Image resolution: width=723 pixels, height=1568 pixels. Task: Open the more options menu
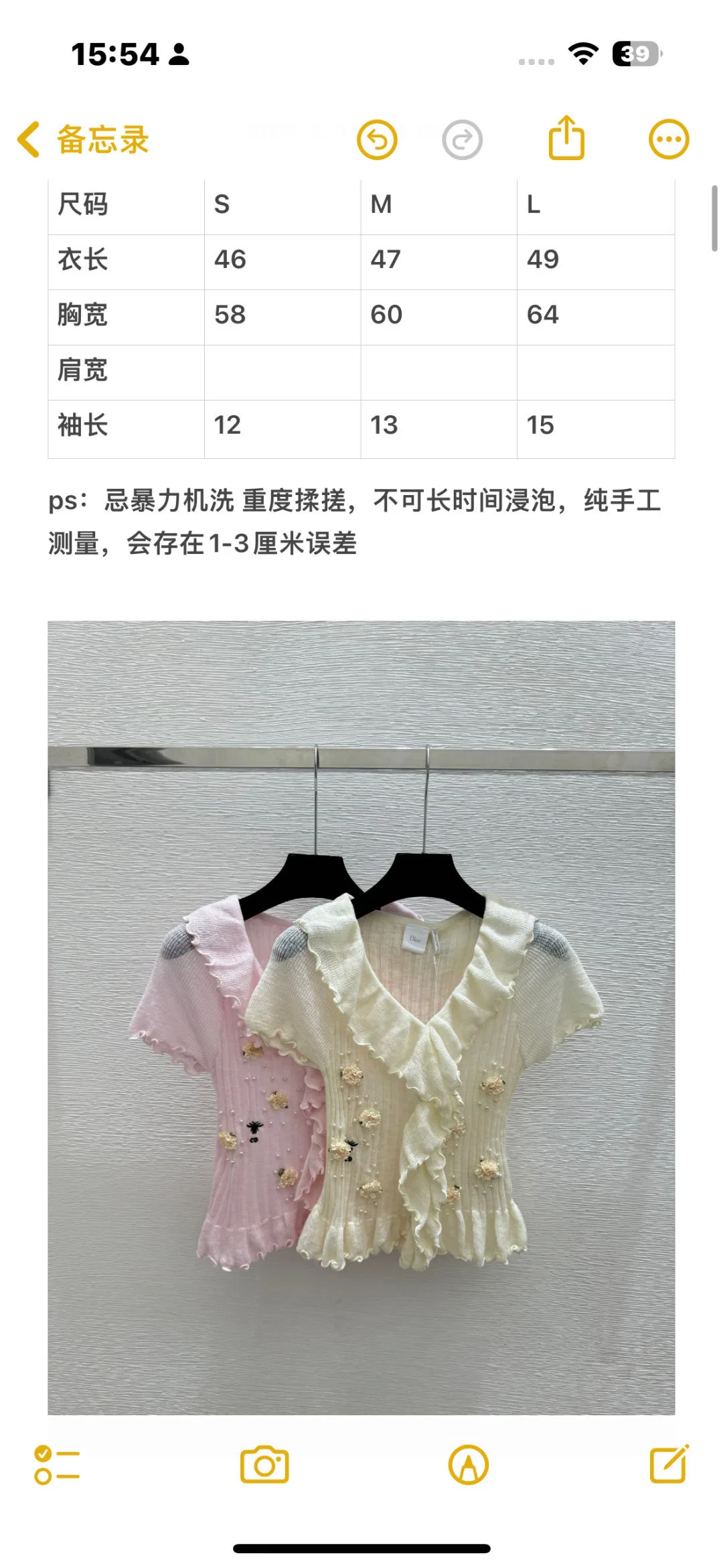(x=669, y=139)
